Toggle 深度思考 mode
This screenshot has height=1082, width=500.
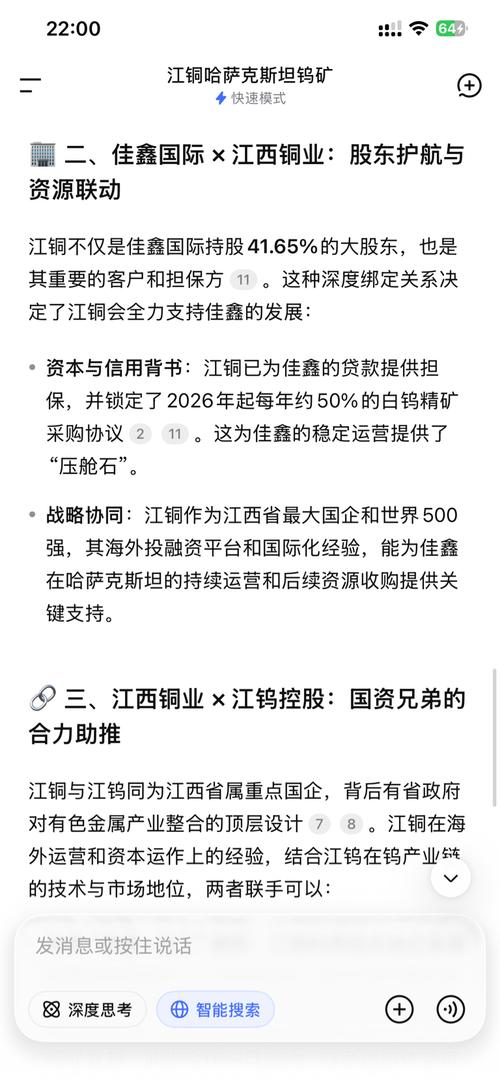pyautogui.click(x=88, y=1010)
